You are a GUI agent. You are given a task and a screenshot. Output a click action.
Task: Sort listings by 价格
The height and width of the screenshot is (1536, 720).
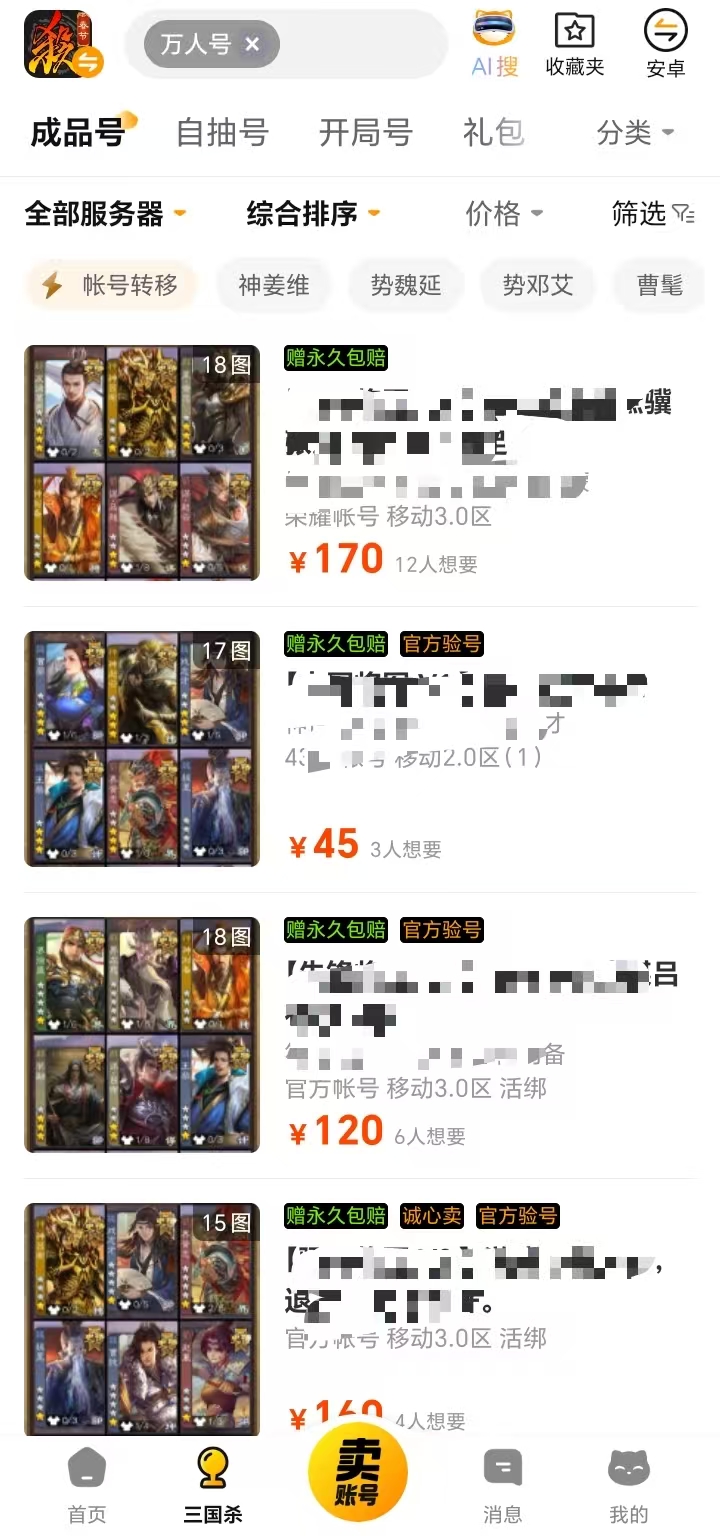(504, 213)
